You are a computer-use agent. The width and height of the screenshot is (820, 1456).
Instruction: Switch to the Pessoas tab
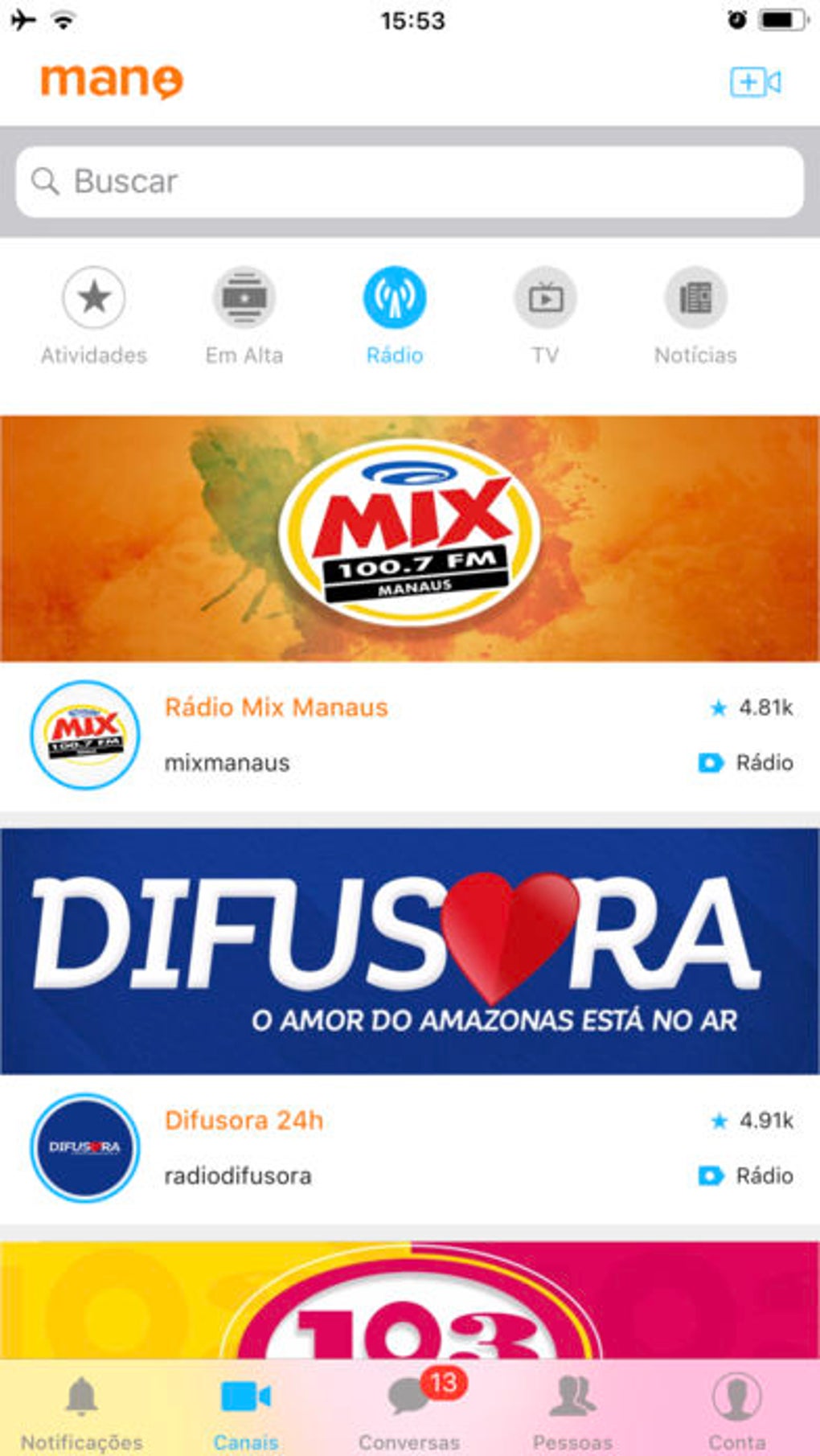tap(573, 1411)
